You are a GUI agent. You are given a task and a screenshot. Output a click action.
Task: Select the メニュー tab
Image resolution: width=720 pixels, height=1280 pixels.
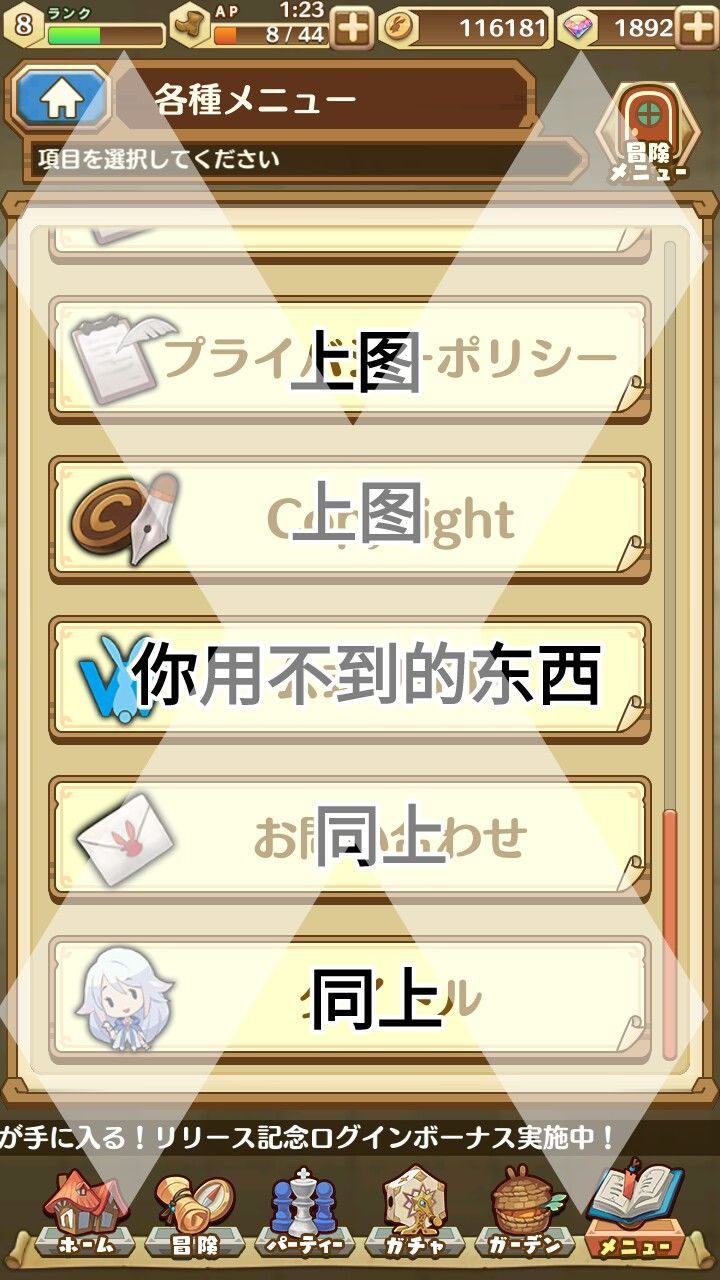(637, 1212)
